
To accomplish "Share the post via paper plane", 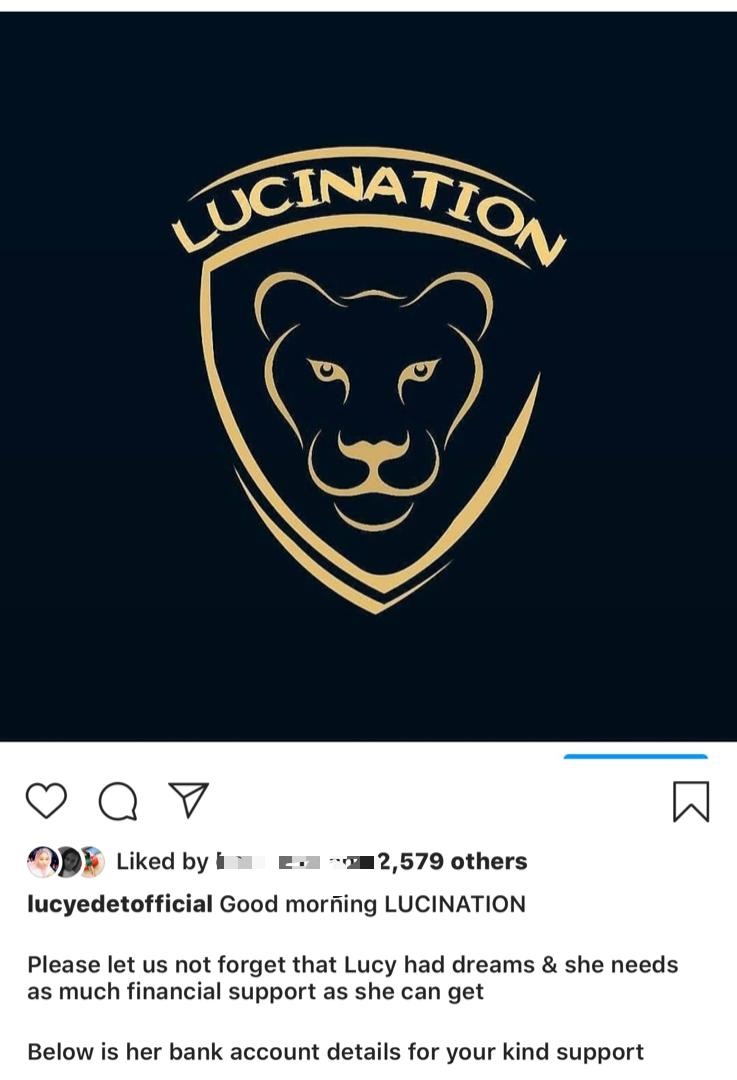I will point(188,799).
